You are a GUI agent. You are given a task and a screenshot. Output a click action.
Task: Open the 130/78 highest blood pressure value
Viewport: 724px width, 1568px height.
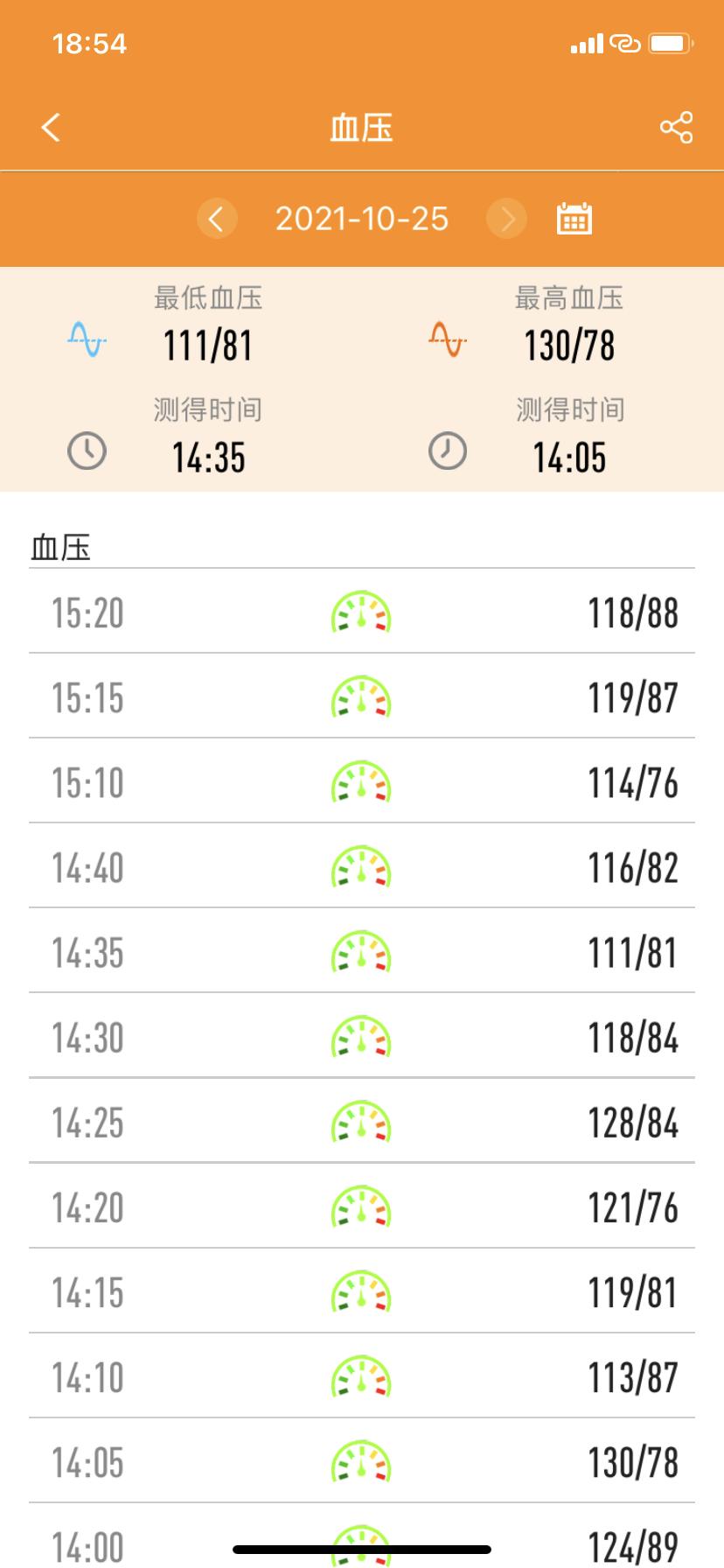tap(569, 345)
